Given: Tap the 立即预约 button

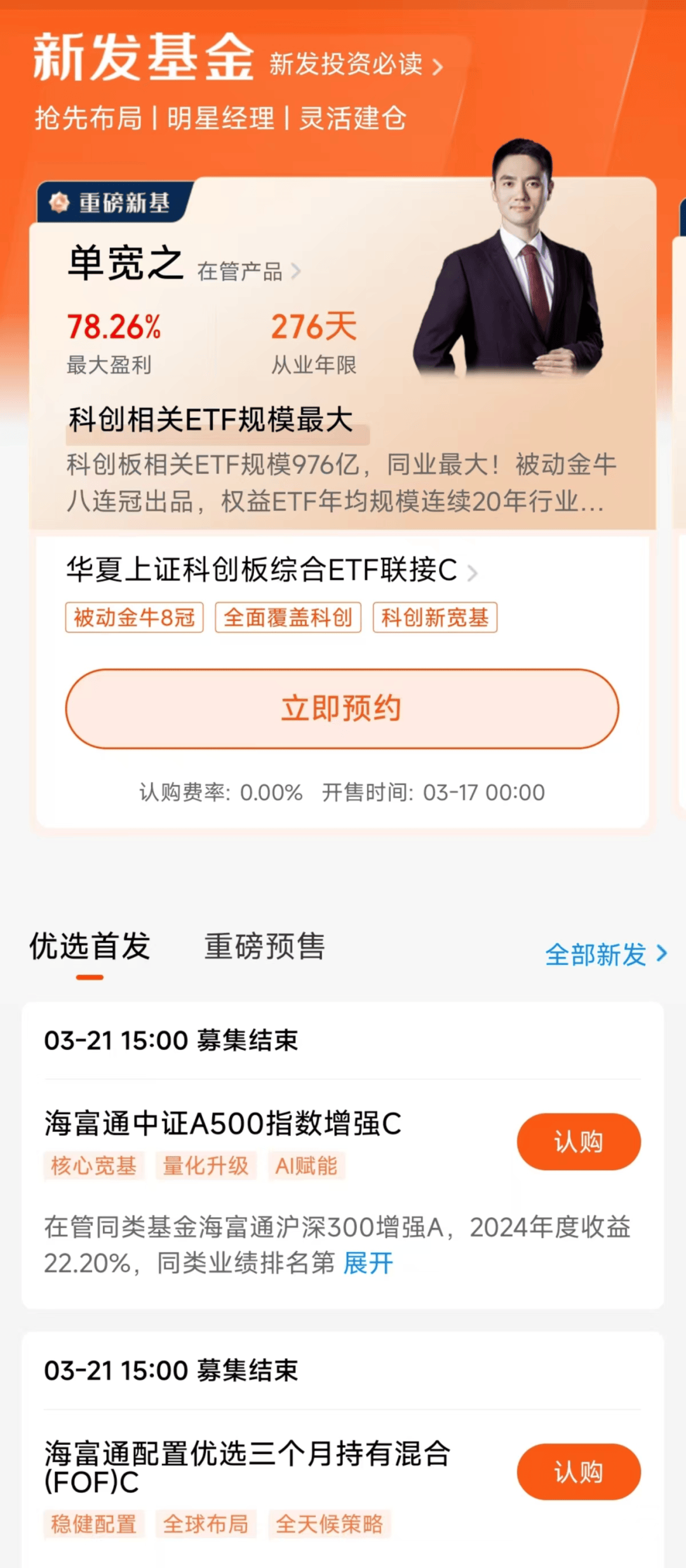Looking at the screenshot, I should (x=342, y=709).
